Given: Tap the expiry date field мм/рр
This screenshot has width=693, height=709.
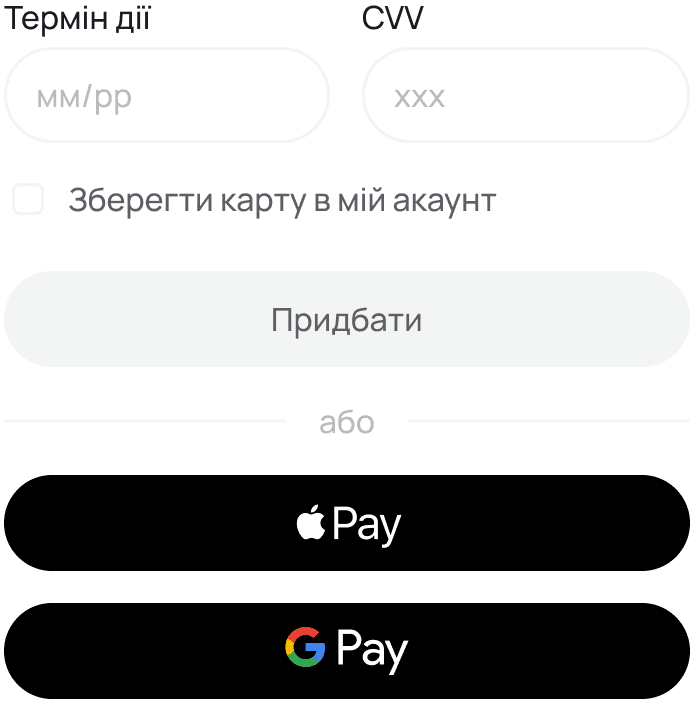Looking at the screenshot, I should coord(167,96).
